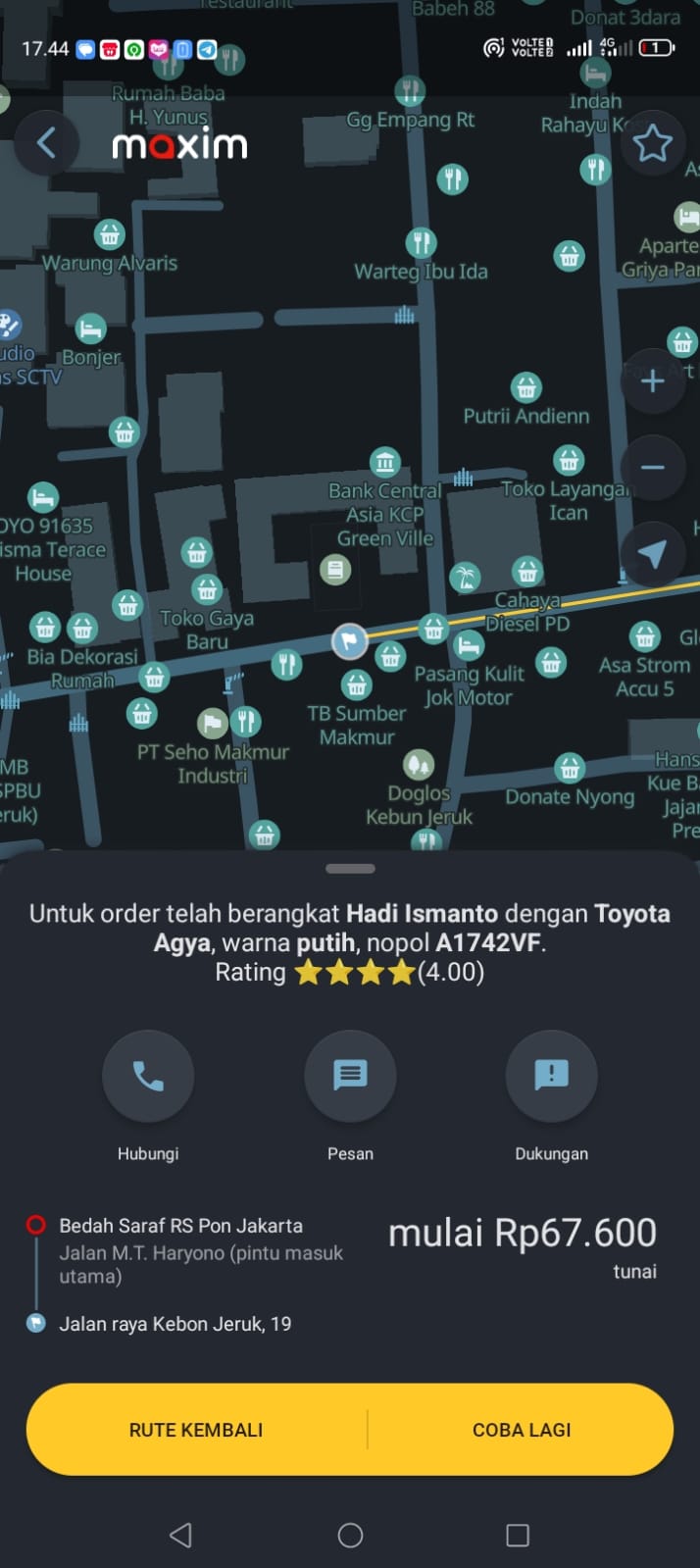Zoom out on the map
Screen dimensions: 700x1568
[x=652, y=468]
